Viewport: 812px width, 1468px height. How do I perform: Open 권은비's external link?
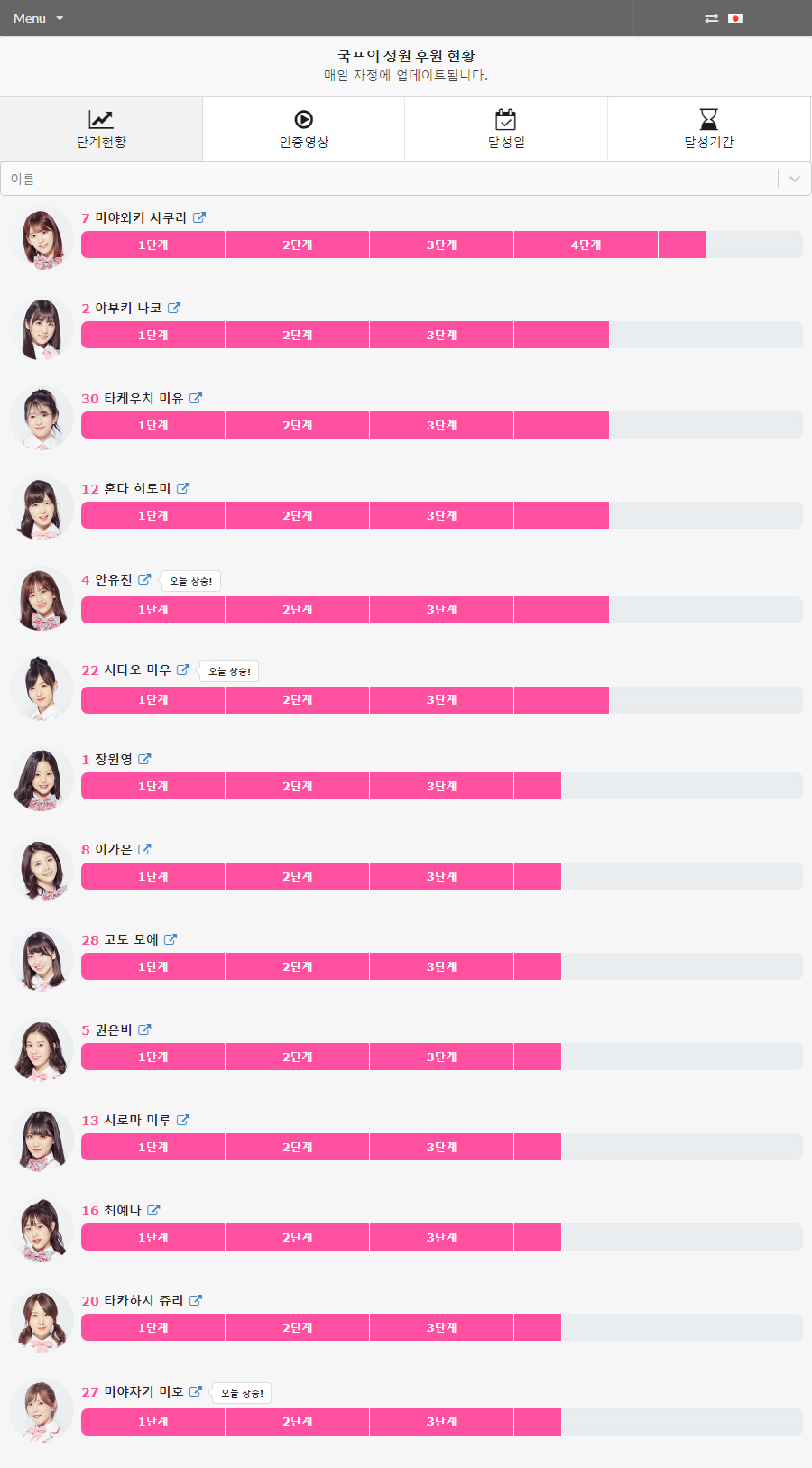[x=145, y=1029]
